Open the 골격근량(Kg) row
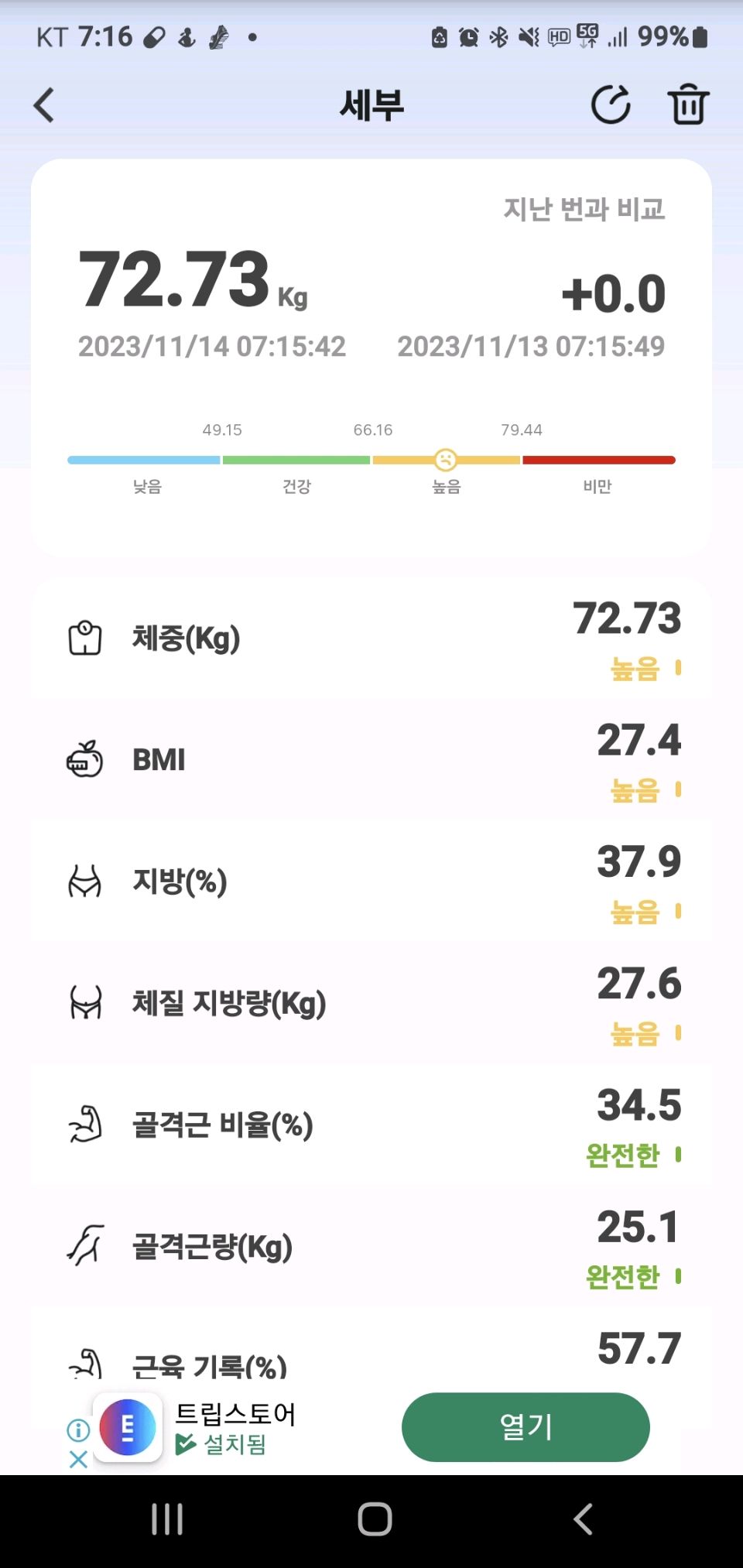The image size is (743, 1568). (371, 1247)
